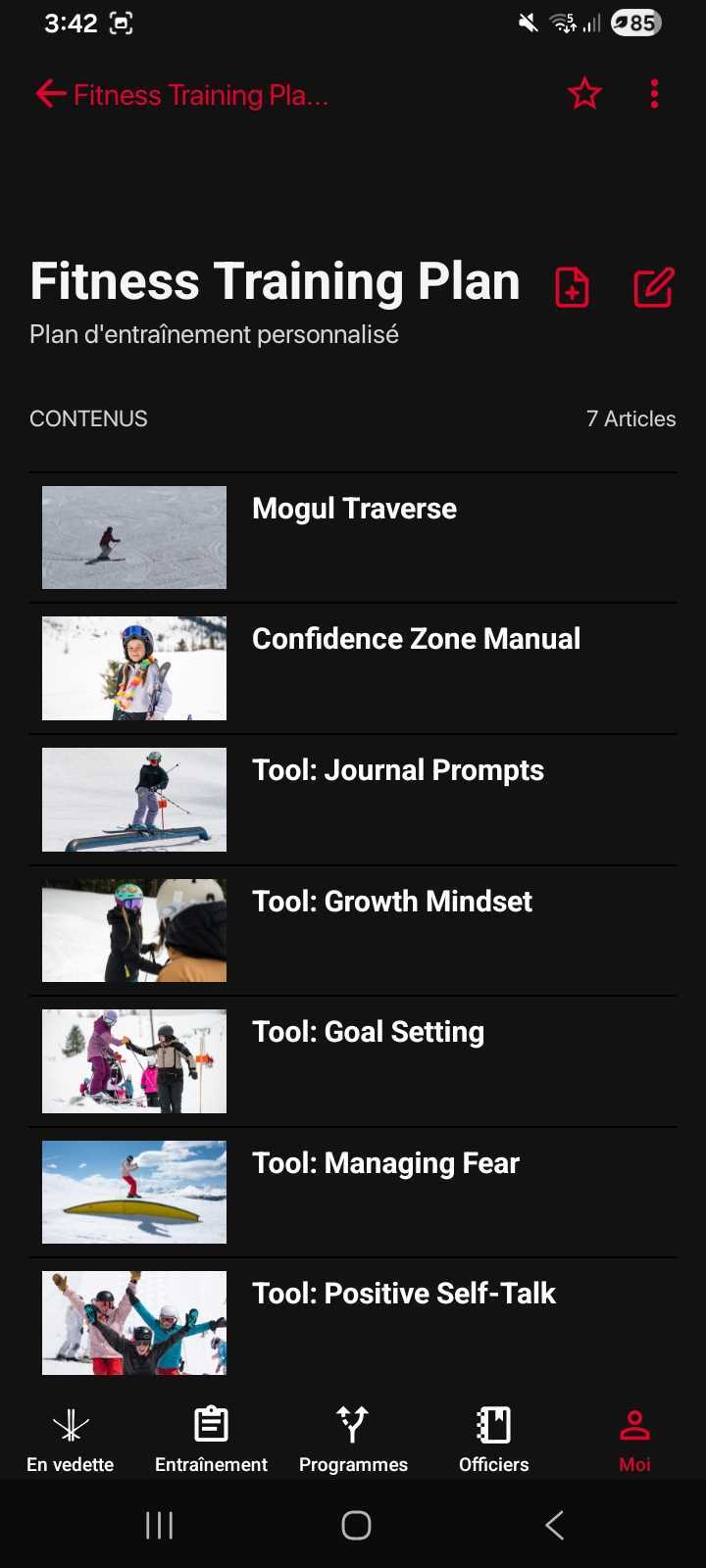Select the Moi tab
706x1568 pixels.
634,1439
